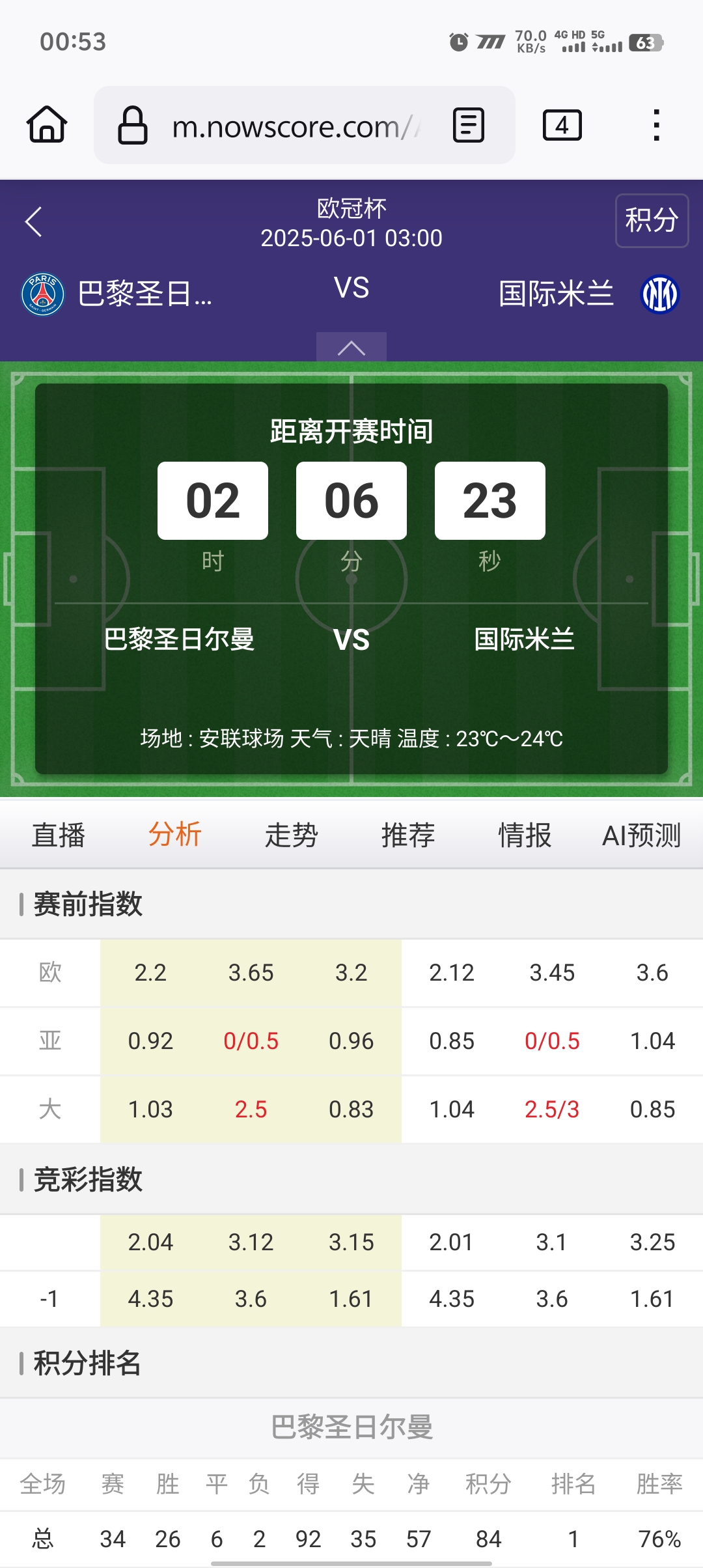Select the 分析 tab

click(174, 835)
